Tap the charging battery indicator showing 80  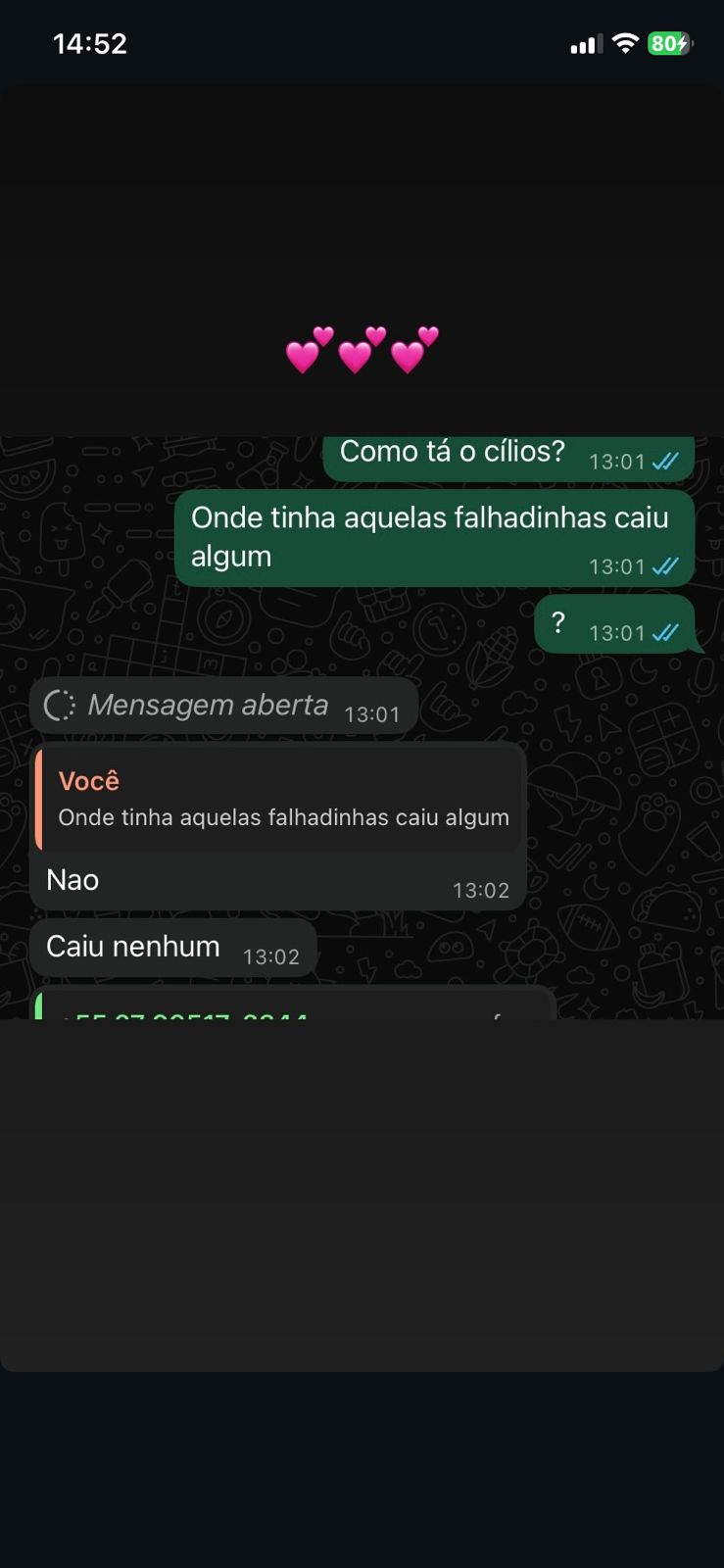tap(670, 42)
